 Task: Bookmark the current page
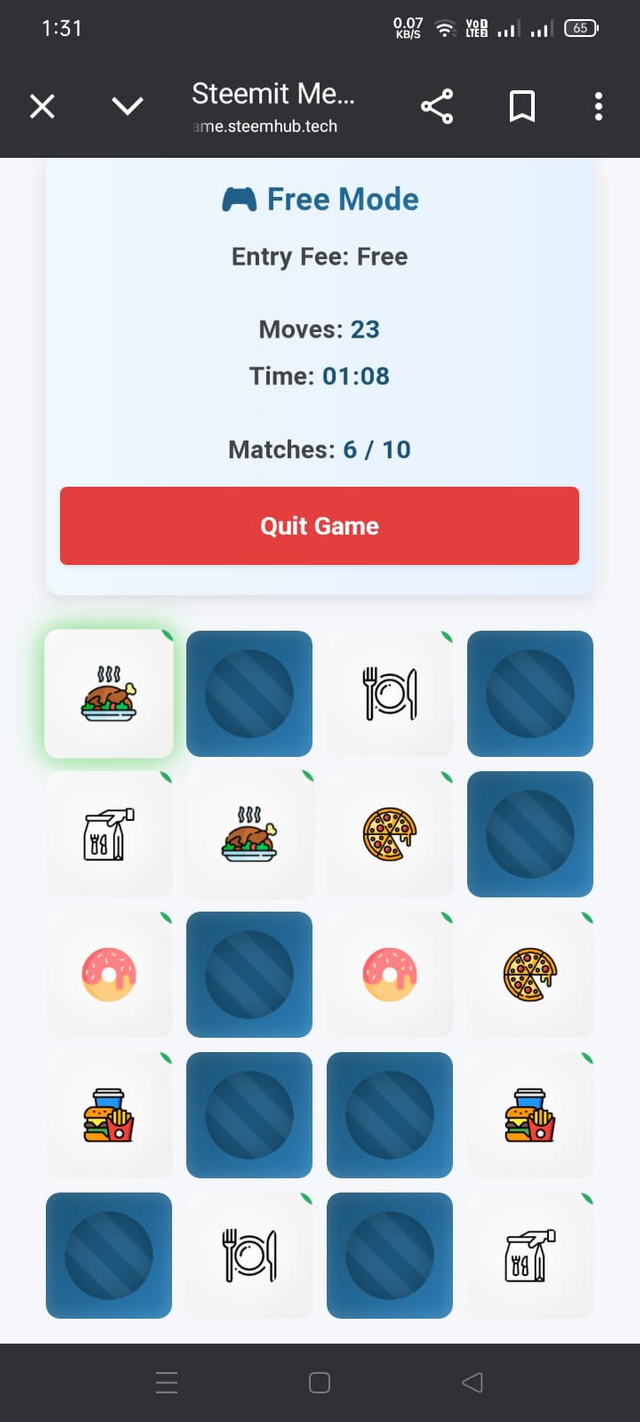(522, 106)
